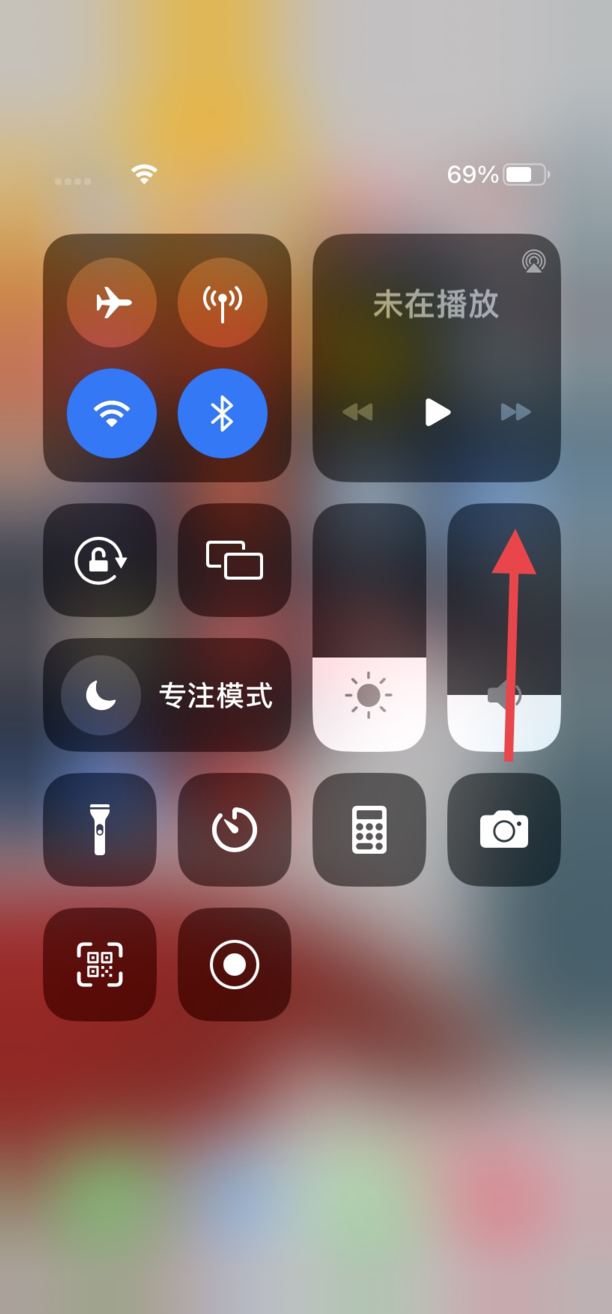Open the timer
This screenshot has width=612, height=1314.
(234, 829)
